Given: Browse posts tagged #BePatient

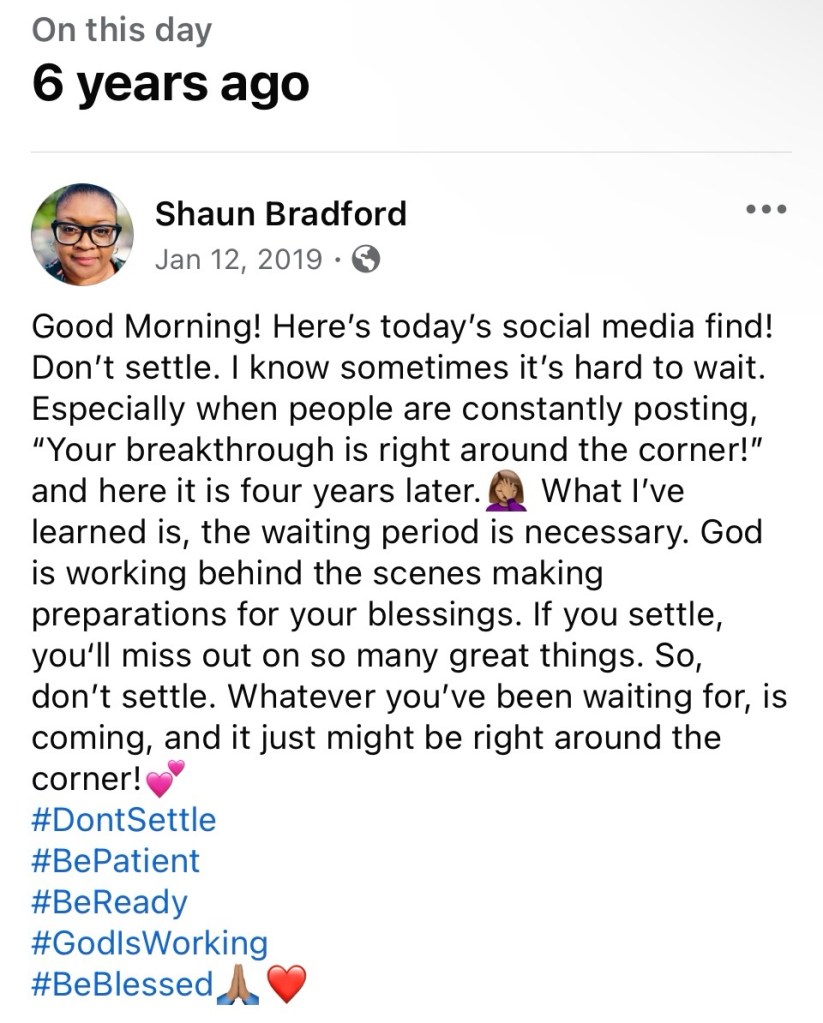Looking at the screenshot, I should [116, 861].
